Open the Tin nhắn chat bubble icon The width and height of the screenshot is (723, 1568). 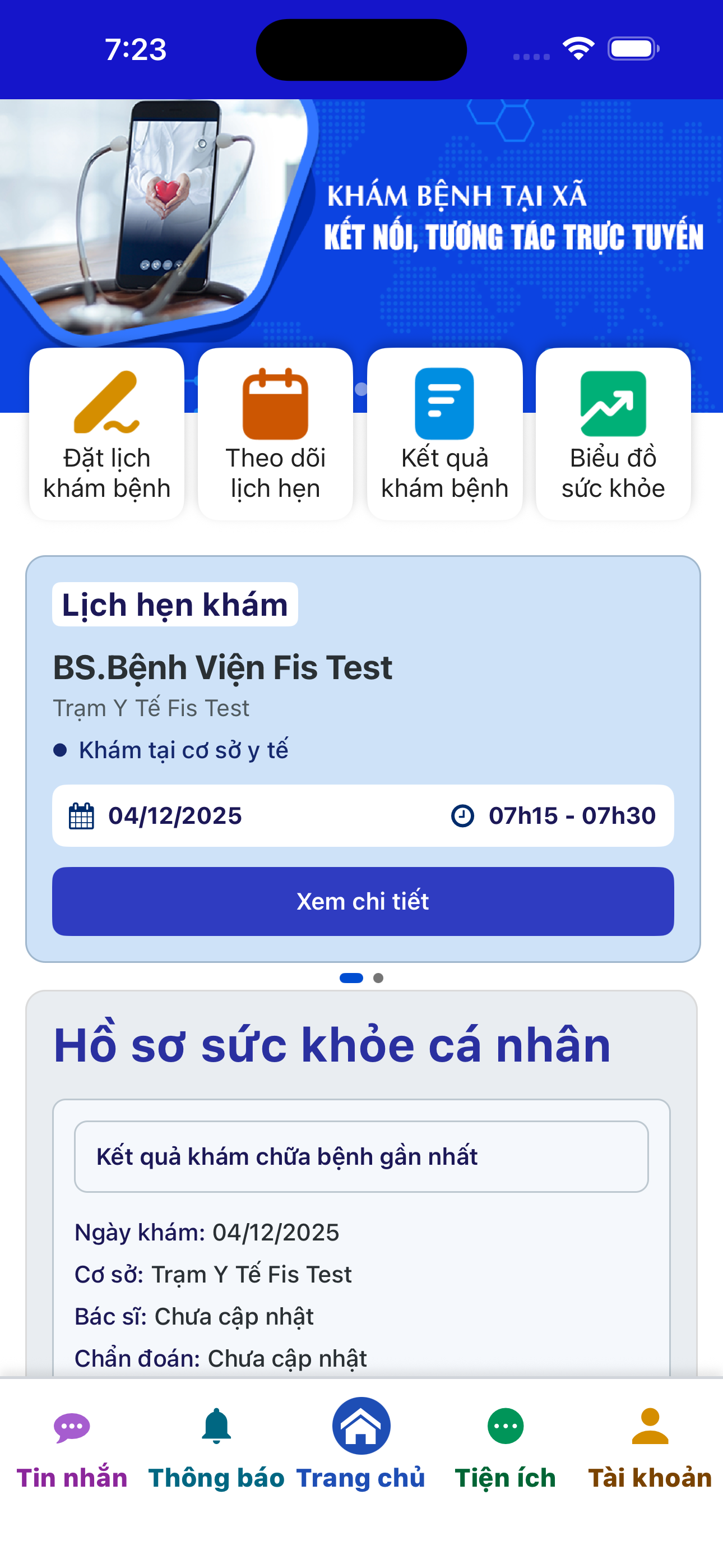72,1426
